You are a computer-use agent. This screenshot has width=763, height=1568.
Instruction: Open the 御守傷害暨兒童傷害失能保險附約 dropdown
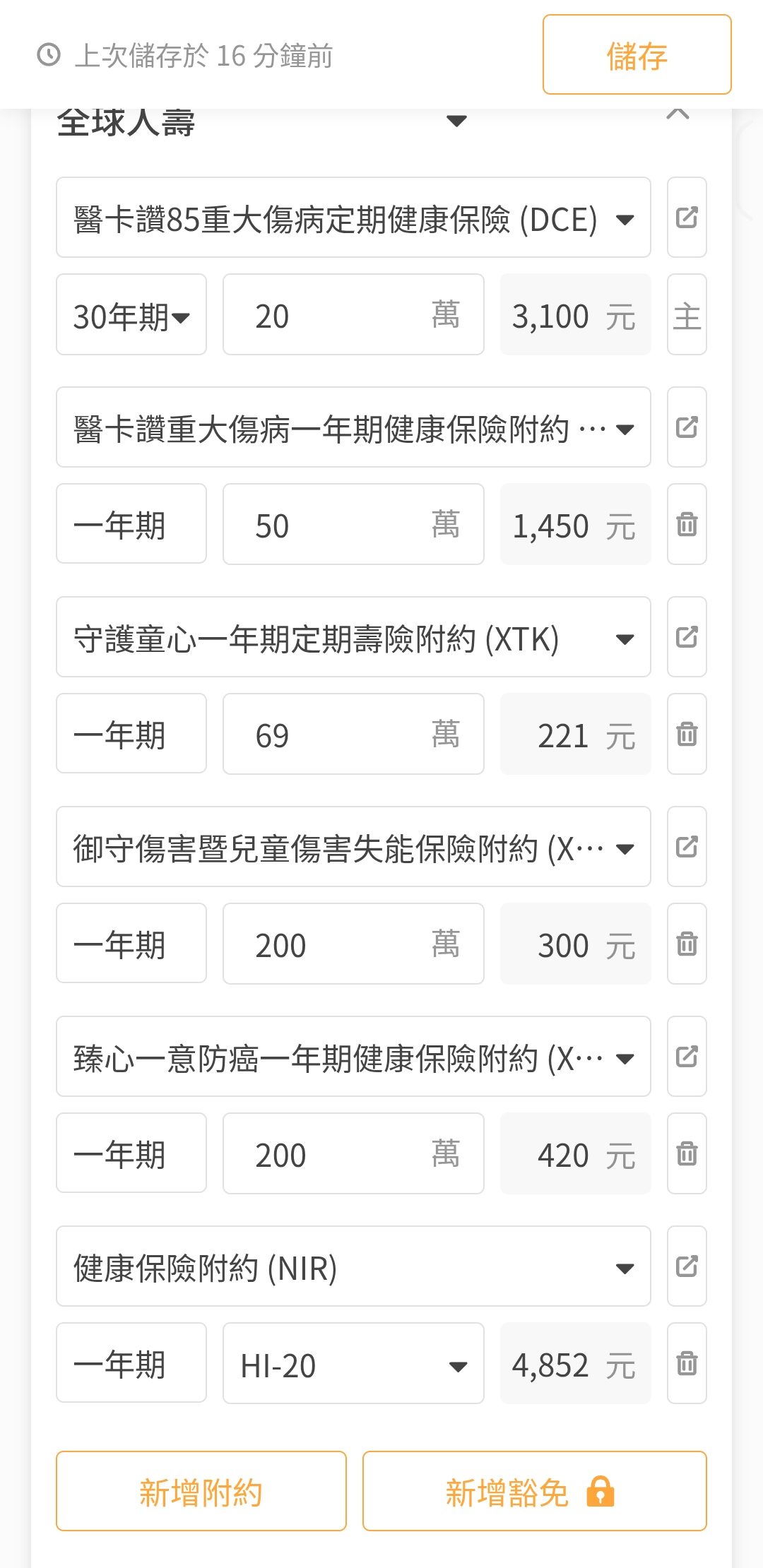[x=353, y=847]
